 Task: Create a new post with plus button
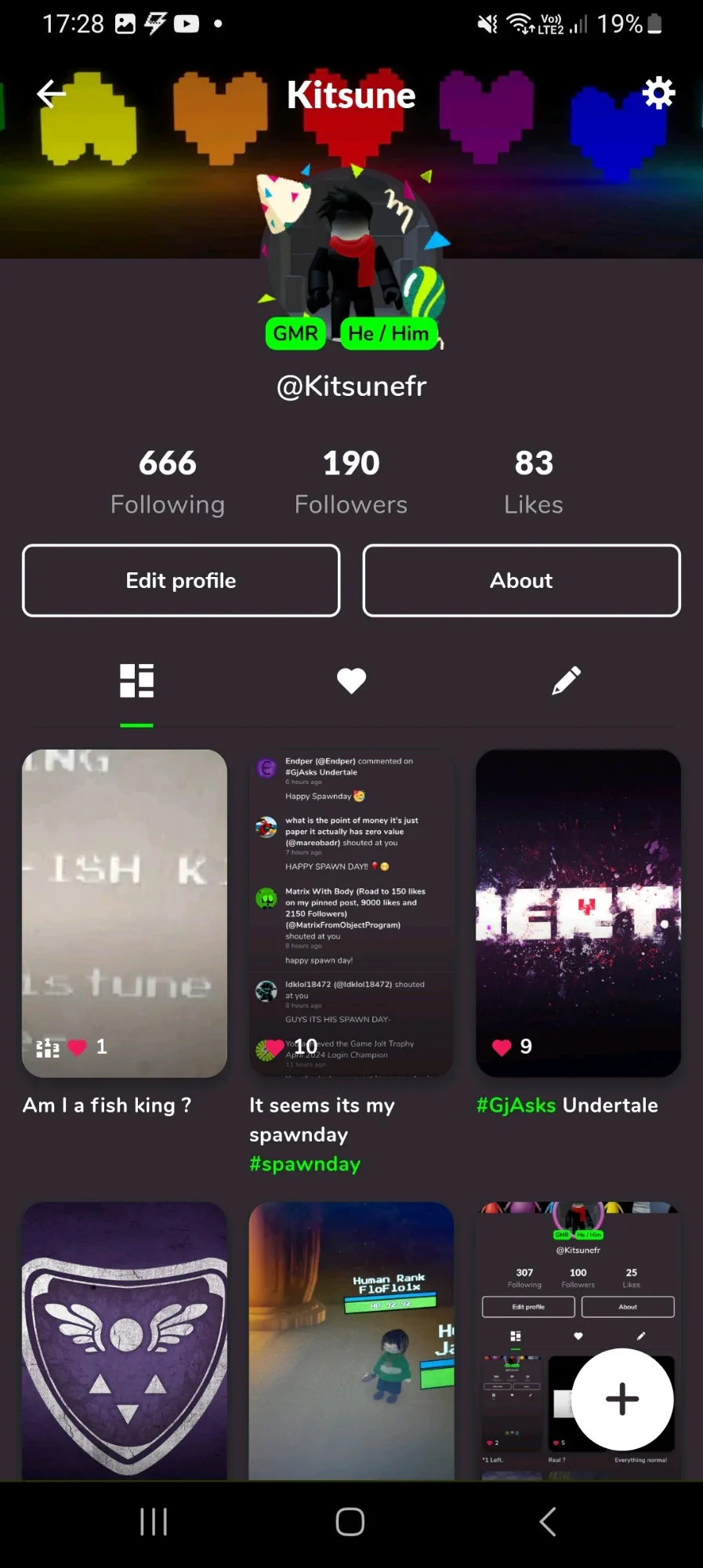622,1399
